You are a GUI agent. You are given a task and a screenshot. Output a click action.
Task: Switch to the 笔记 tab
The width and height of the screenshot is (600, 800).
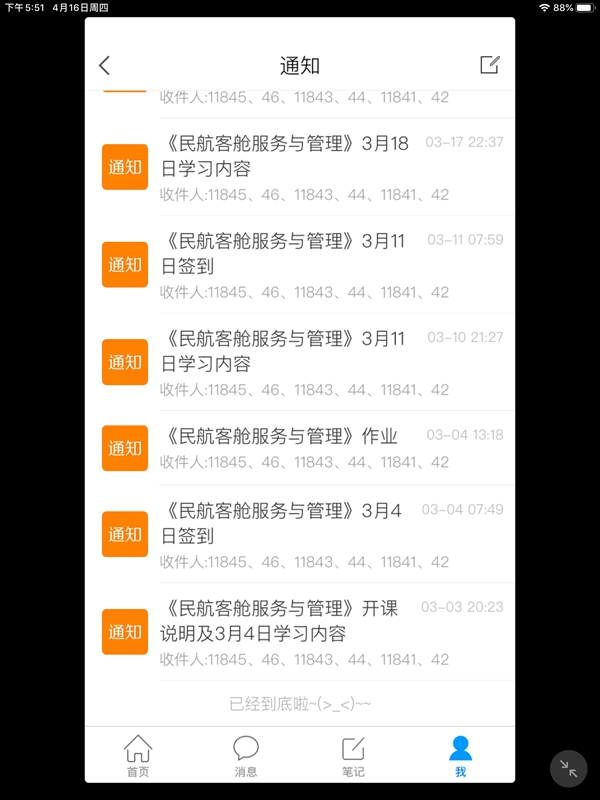(x=353, y=756)
